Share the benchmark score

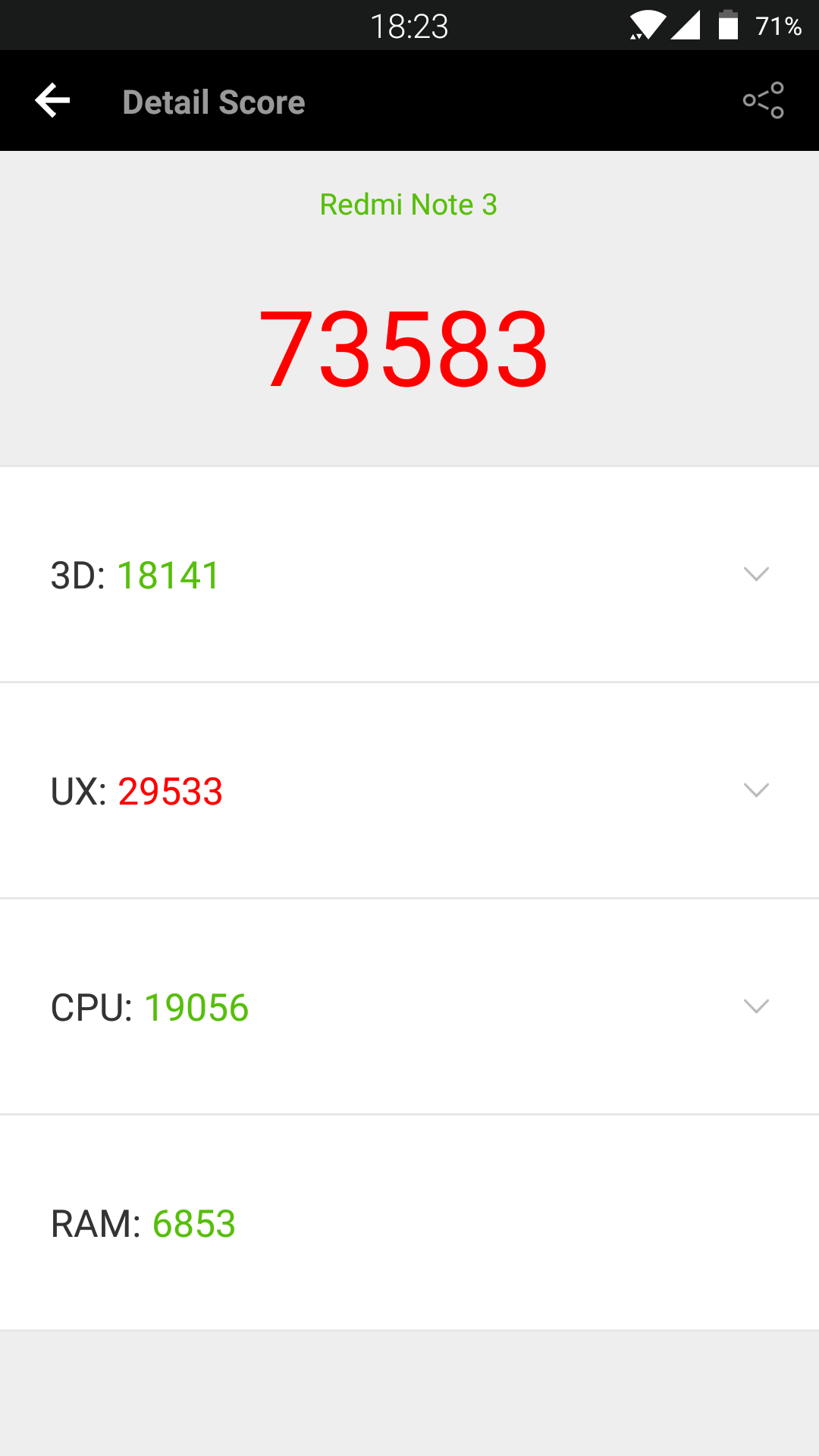click(763, 101)
